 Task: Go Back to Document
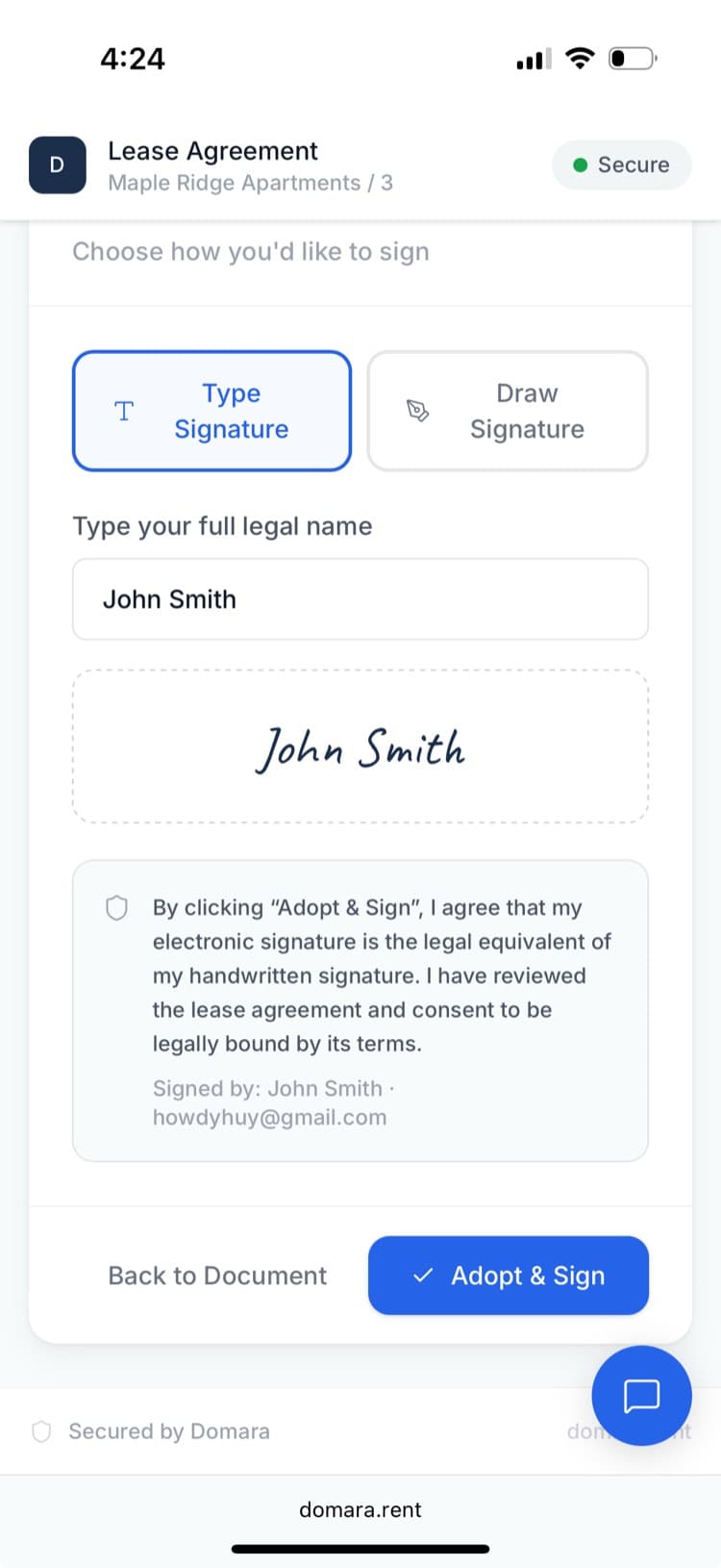pos(217,1275)
